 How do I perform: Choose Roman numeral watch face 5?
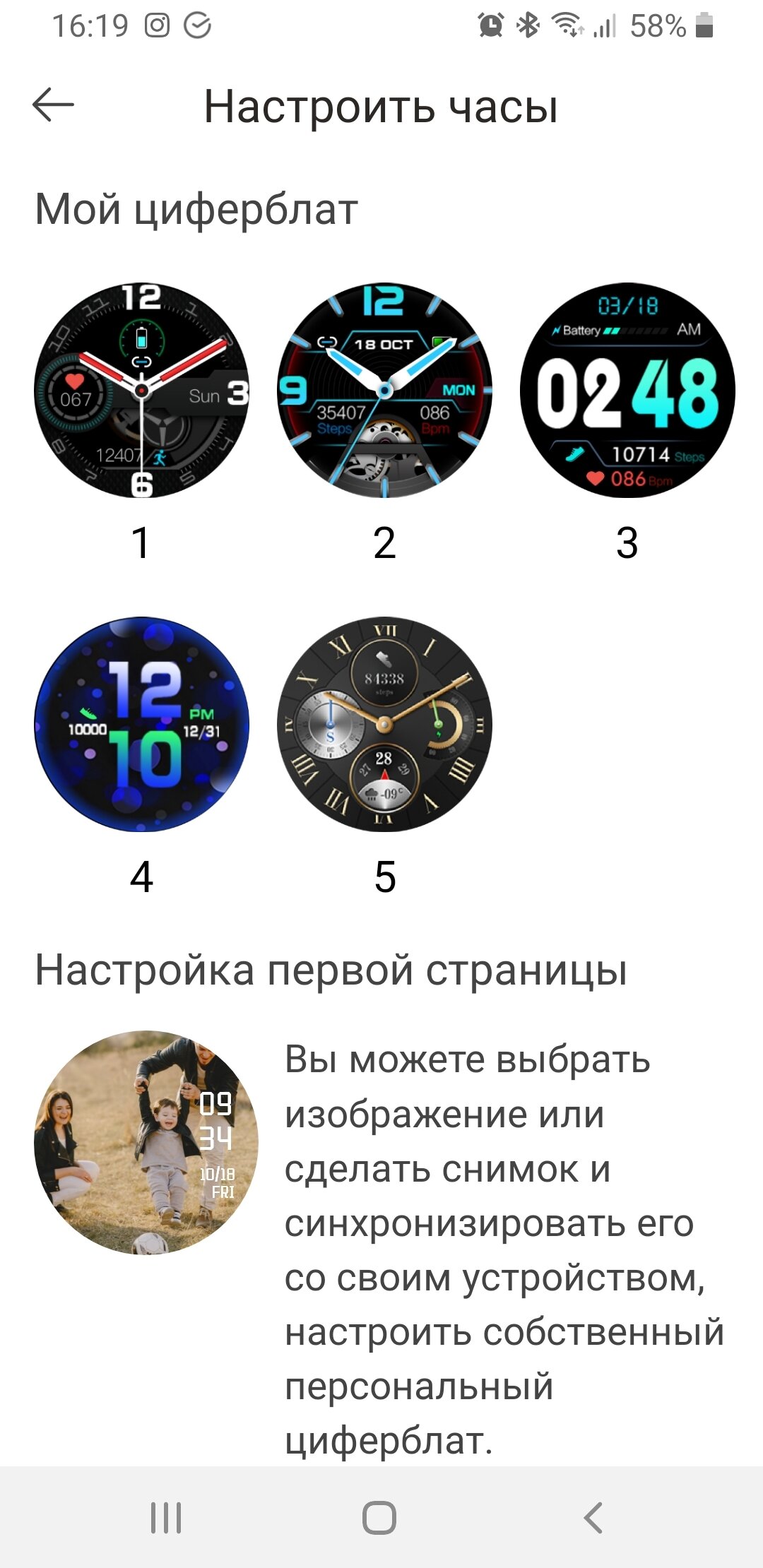pos(384,724)
